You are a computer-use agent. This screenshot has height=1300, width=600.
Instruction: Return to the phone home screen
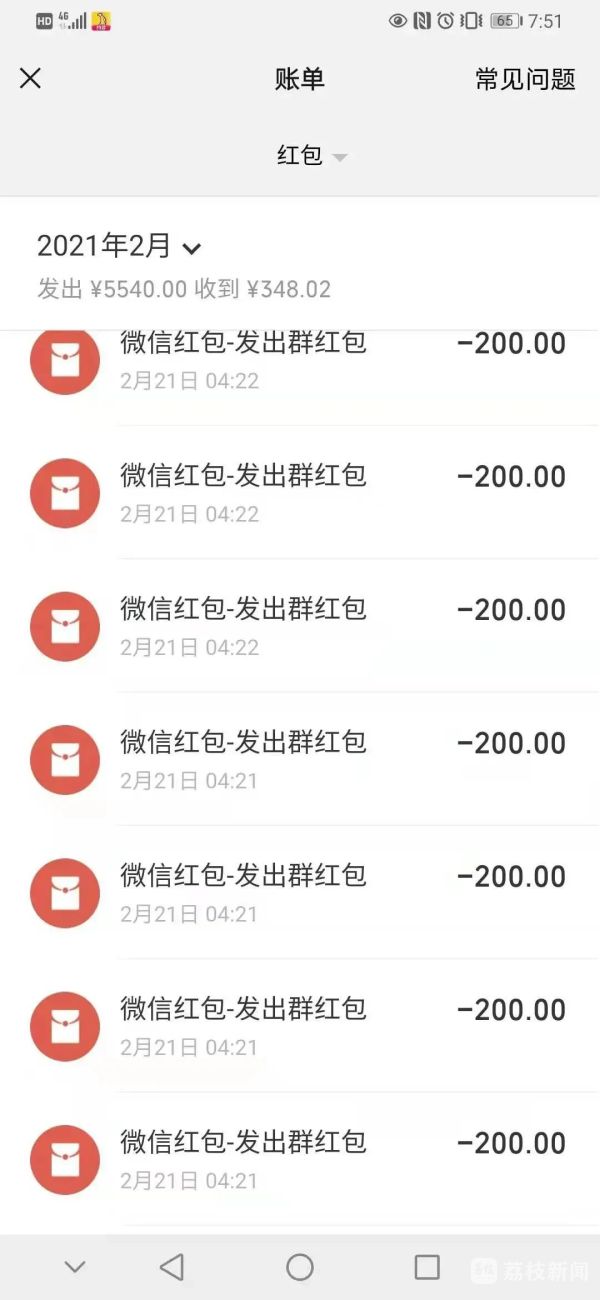point(300,1267)
